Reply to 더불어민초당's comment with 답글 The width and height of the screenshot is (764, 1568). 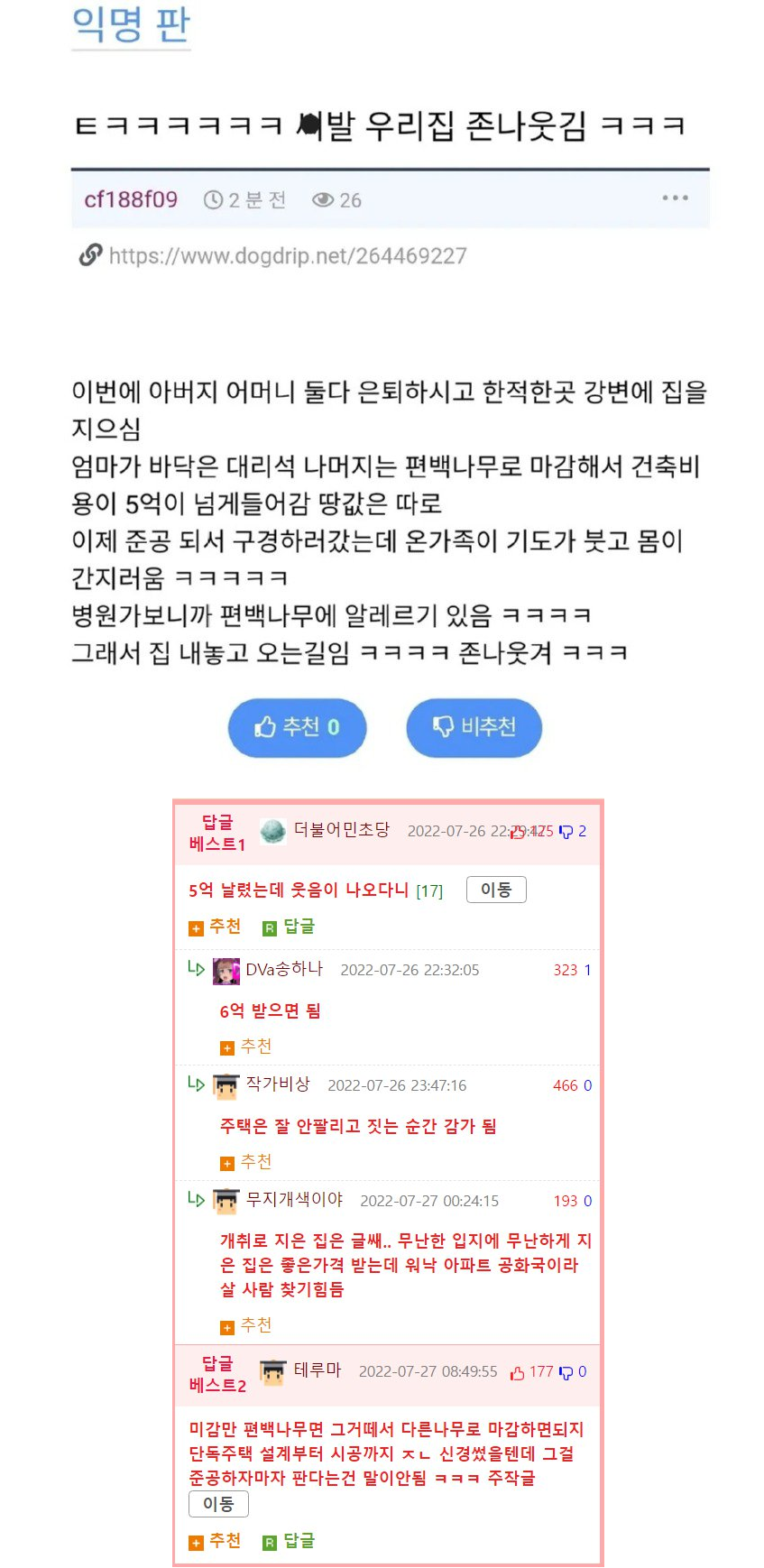[x=289, y=927]
